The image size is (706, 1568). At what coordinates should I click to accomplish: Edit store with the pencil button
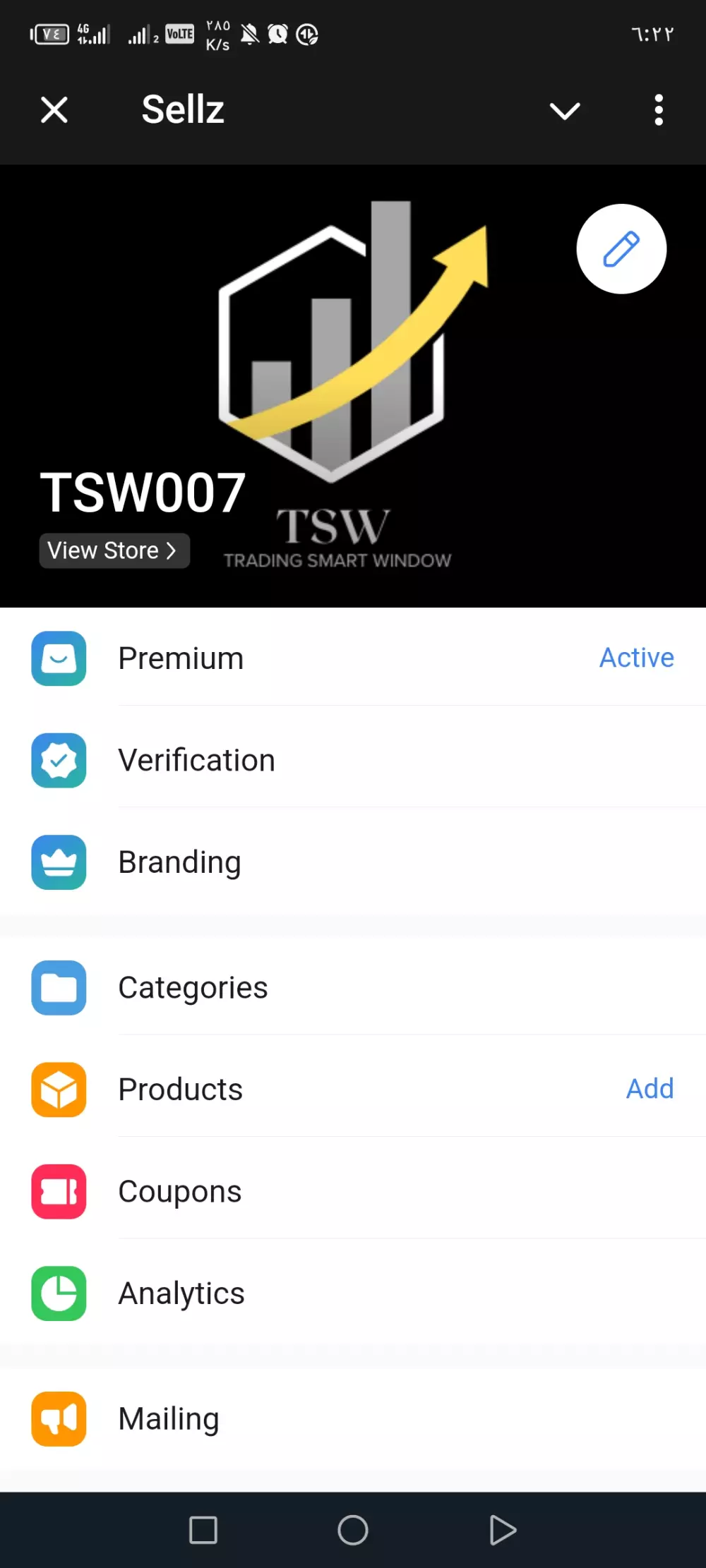point(621,249)
